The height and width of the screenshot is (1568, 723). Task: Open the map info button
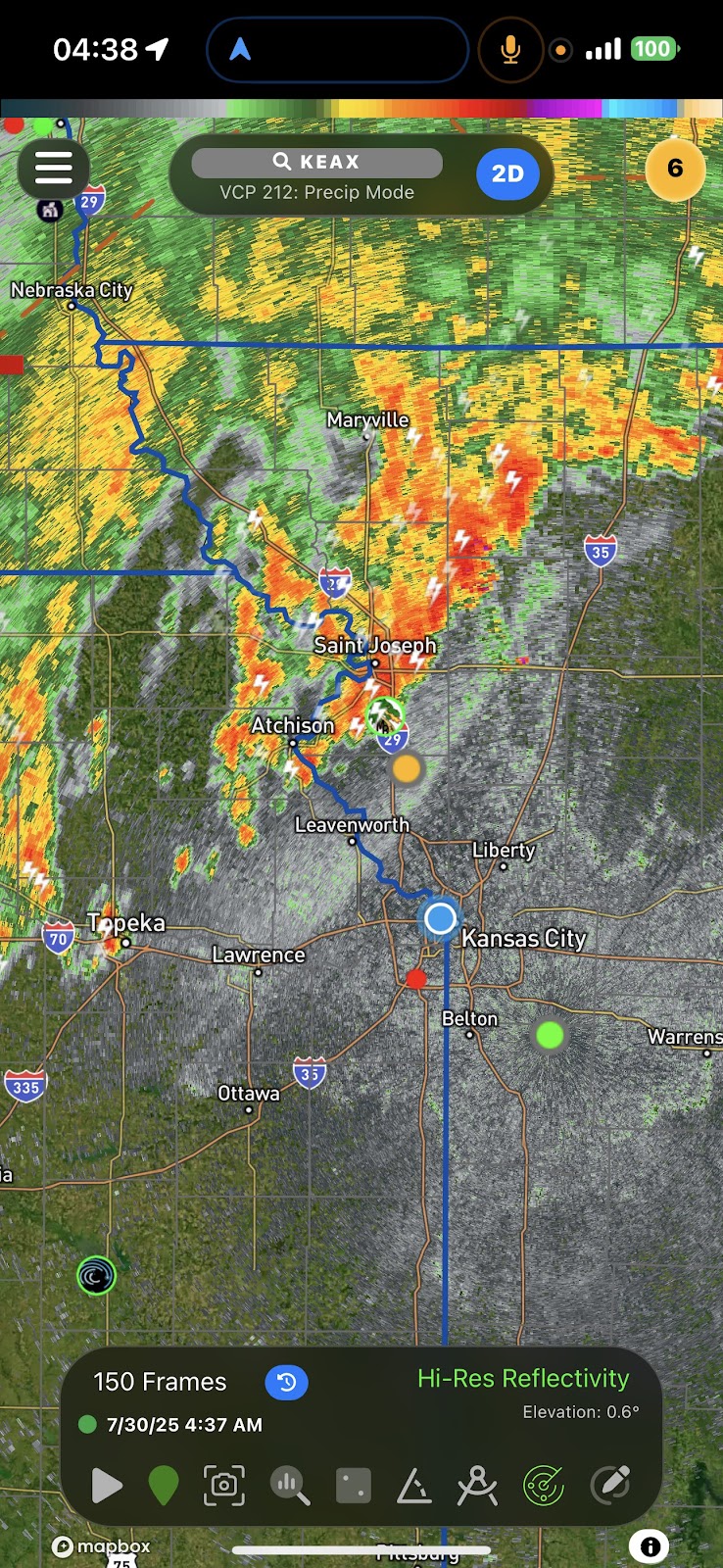pyautogui.click(x=650, y=1546)
